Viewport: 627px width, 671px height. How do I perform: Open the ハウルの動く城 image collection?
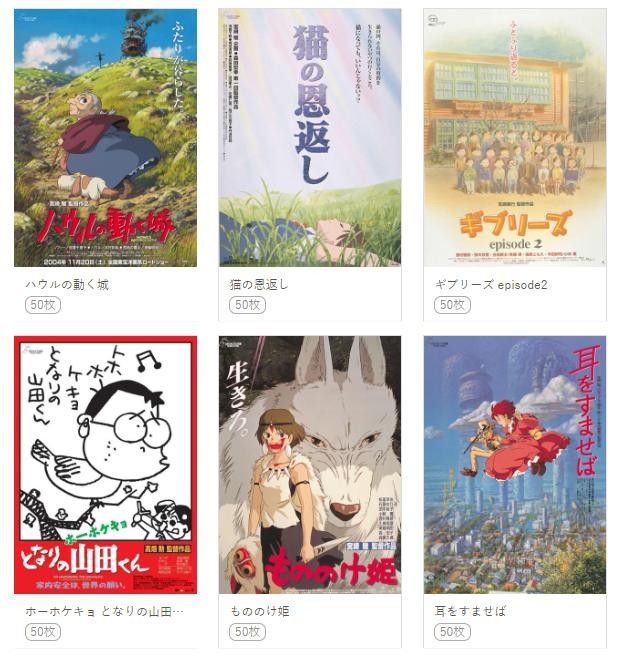[105, 138]
